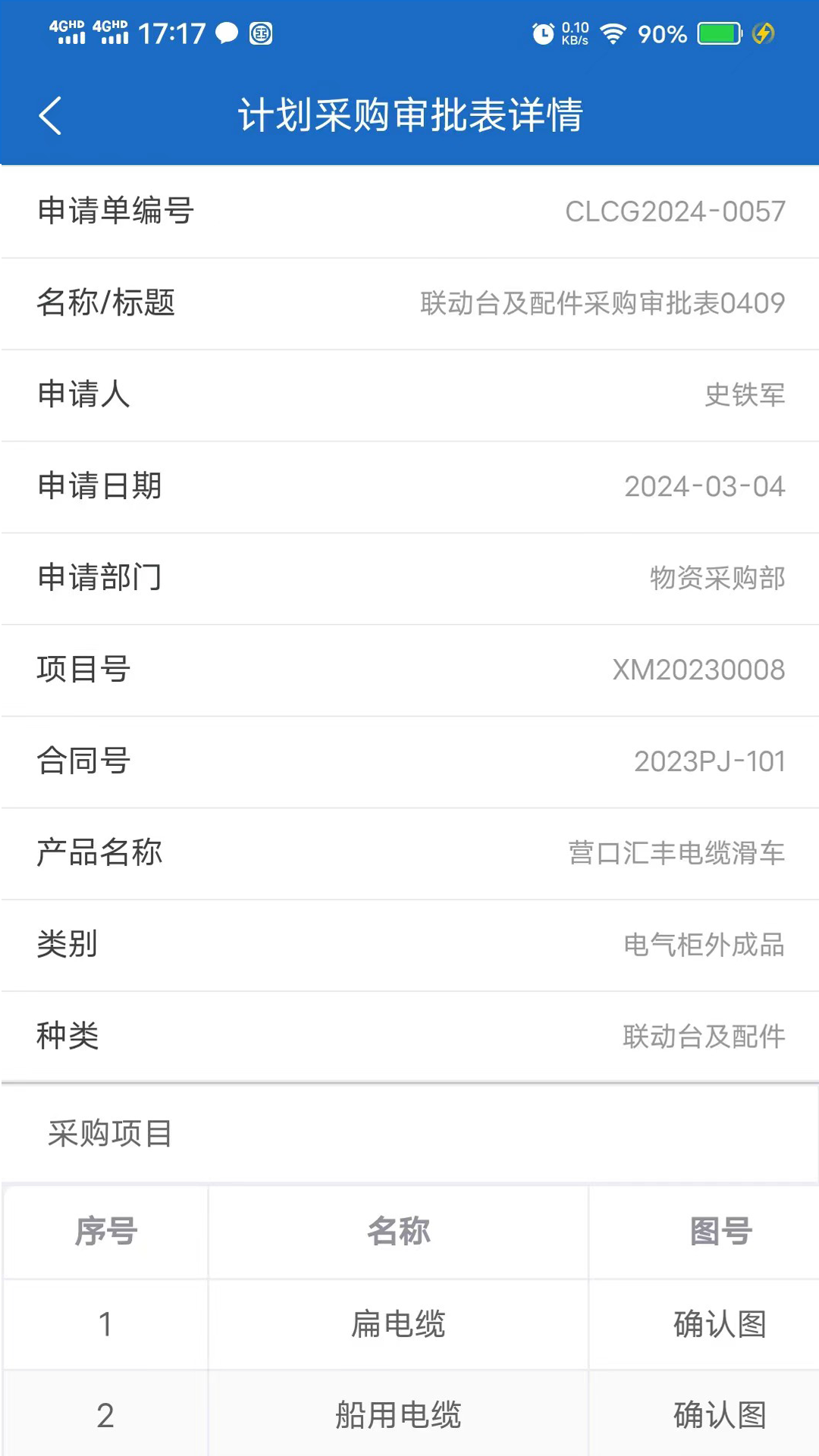This screenshot has width=819, height=1456.
Task: Open 确认图 drawing for 扁电缆
Action: tap(720, 1324)
